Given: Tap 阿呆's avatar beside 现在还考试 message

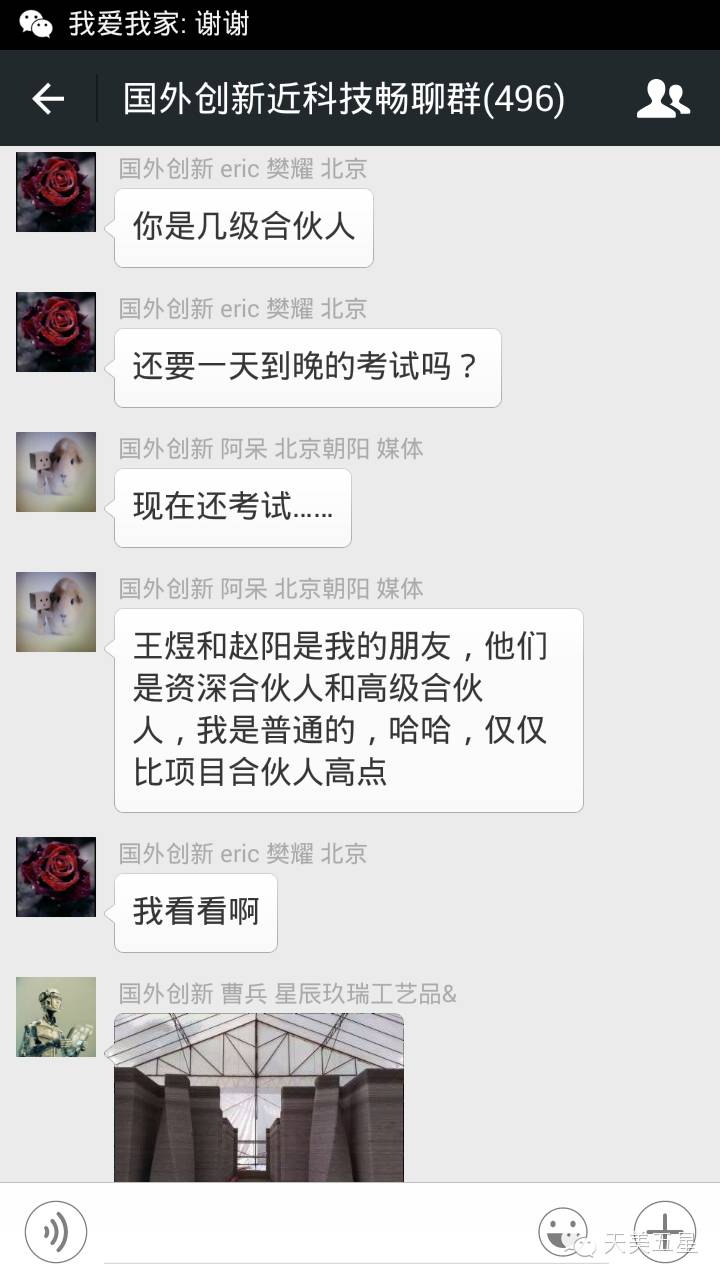Looking at the screenshot, I should 56,472.
